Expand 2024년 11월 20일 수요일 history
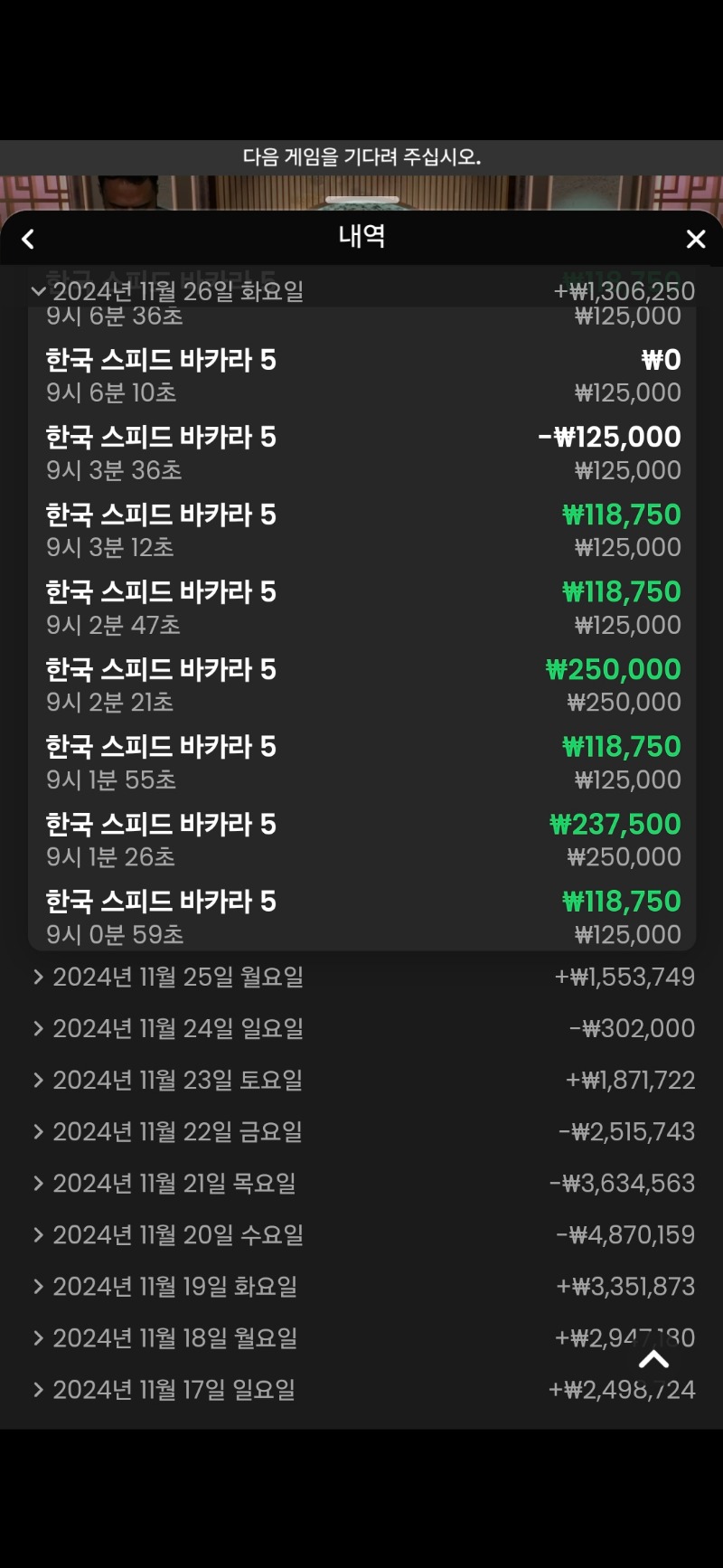Image resolution: width=723 pixels, height=1568 pixels. click(361, 1234)
